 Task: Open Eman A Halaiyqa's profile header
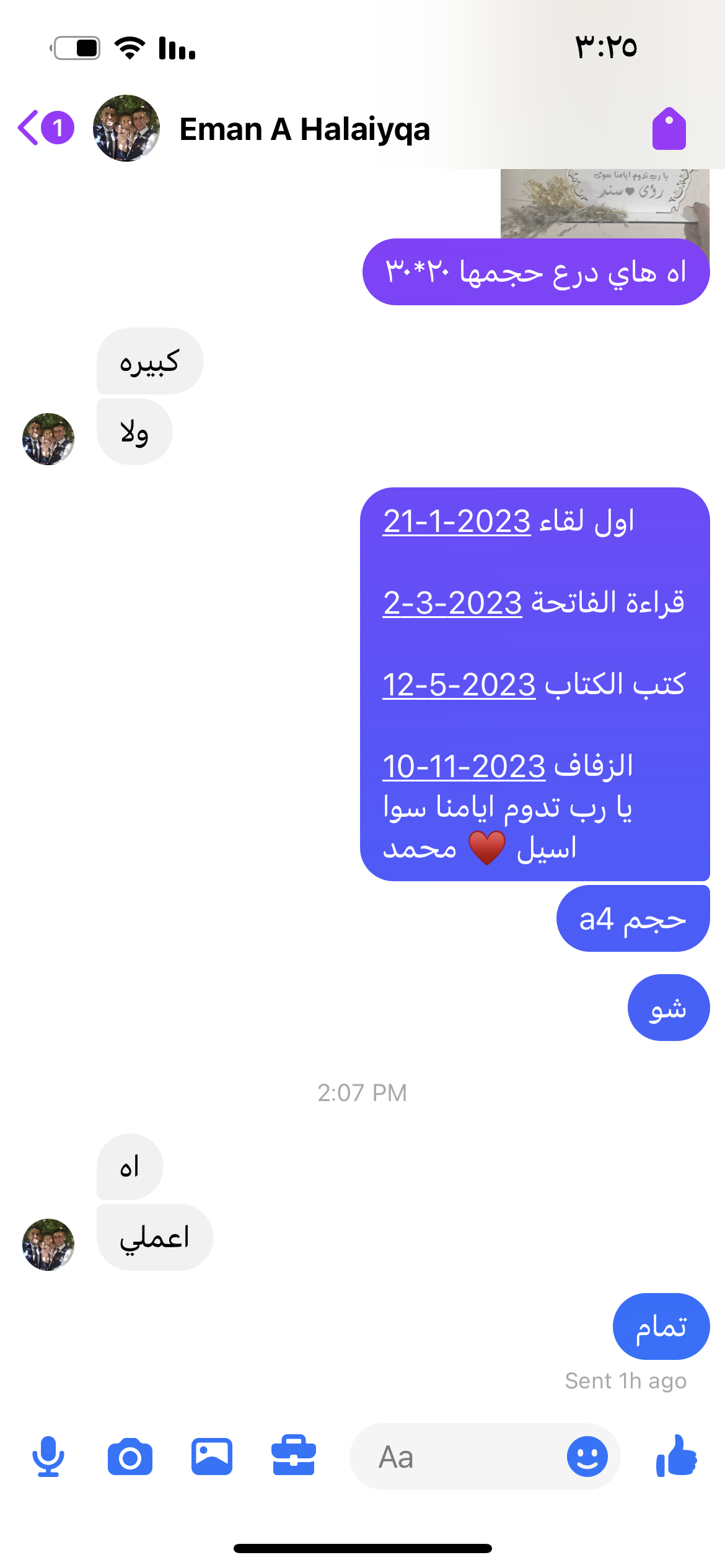[x=304, y=129]
